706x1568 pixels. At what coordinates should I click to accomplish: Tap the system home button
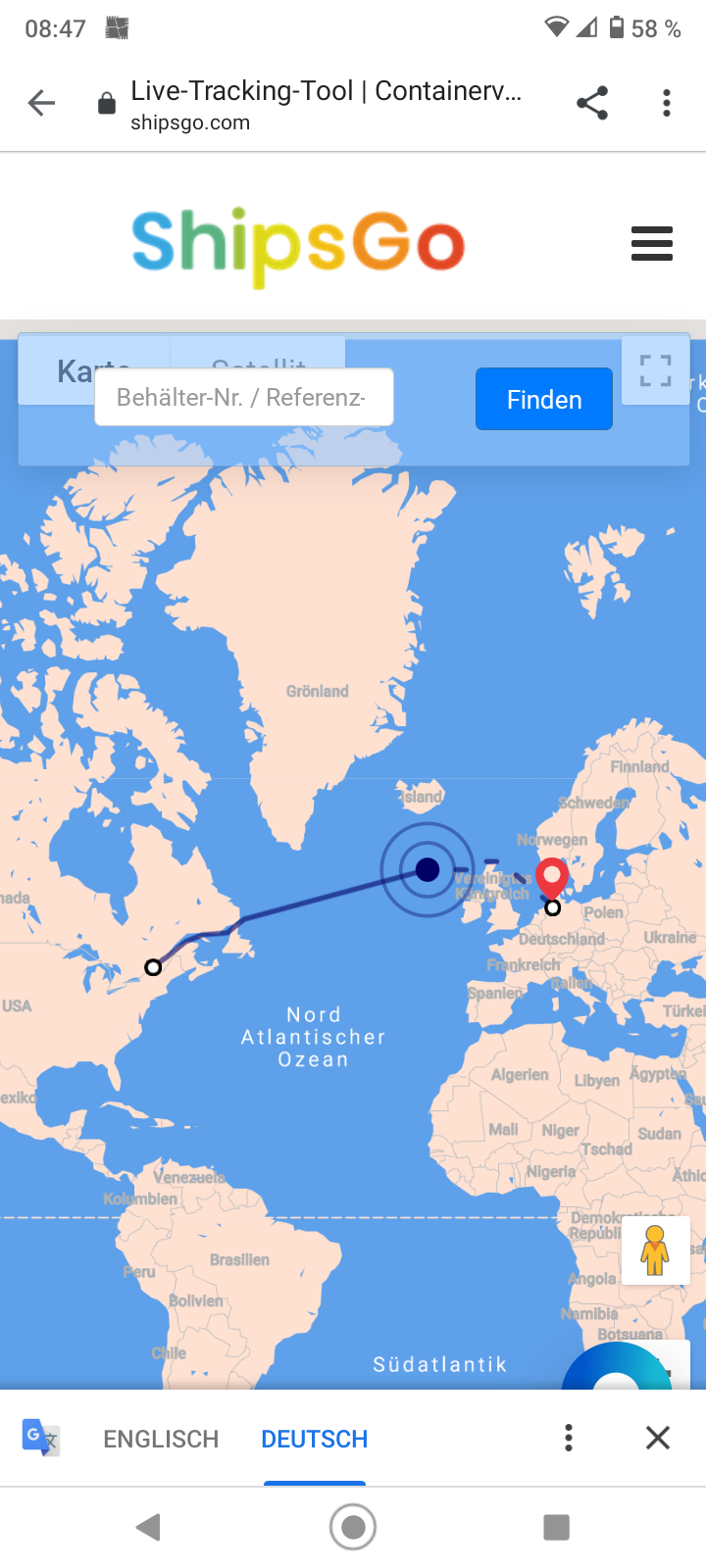pos(353,1527)
